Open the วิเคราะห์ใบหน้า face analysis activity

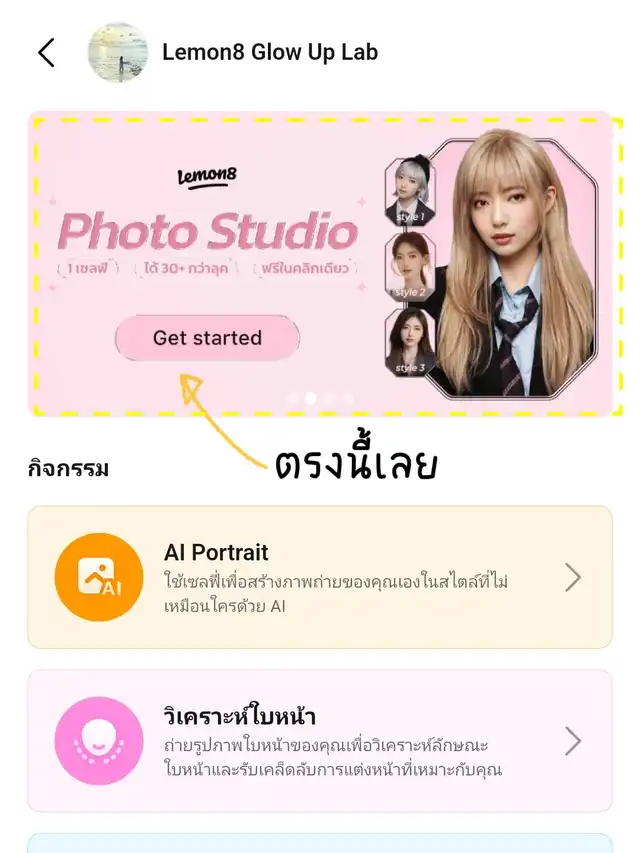pyautogui.click(x=319, y=741)
